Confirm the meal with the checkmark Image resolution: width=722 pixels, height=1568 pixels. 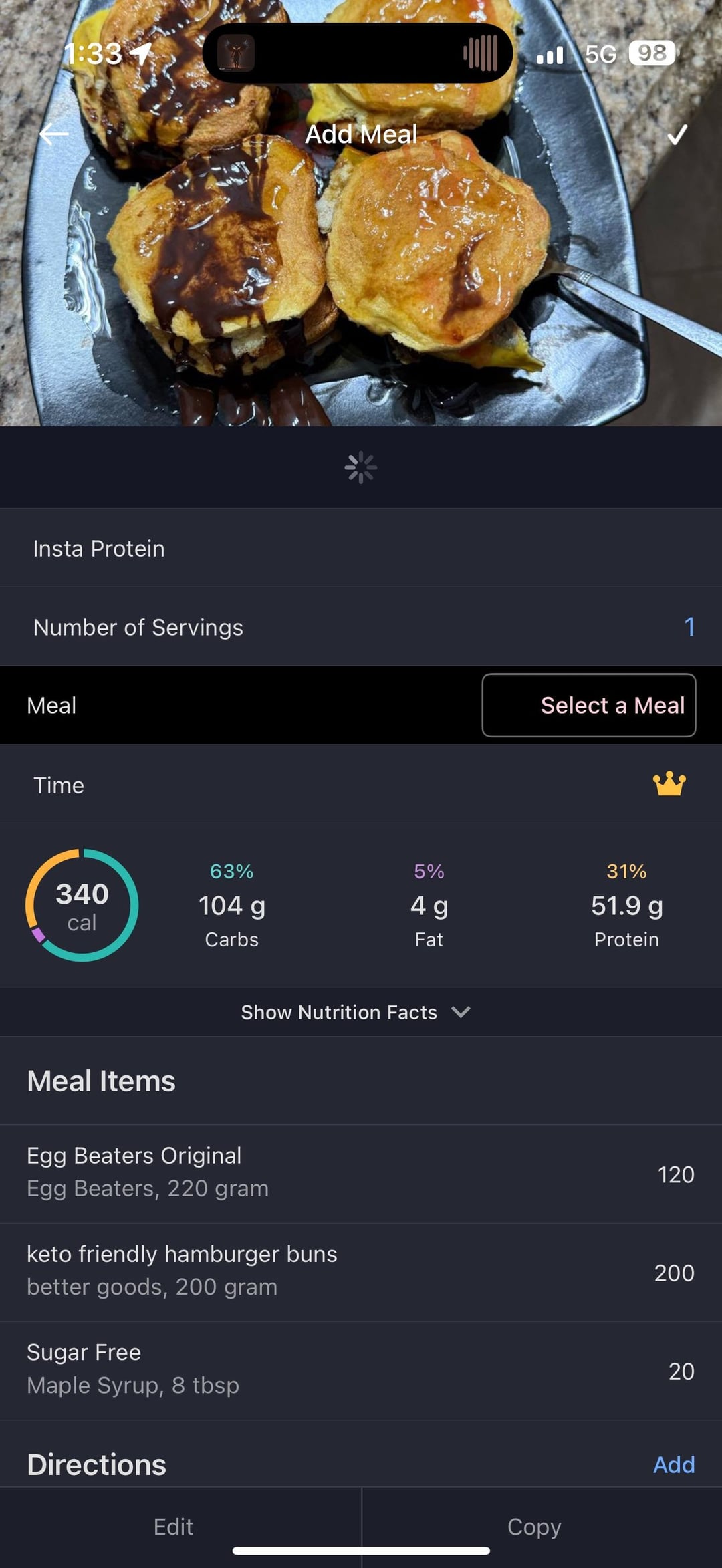click(677, 135)
